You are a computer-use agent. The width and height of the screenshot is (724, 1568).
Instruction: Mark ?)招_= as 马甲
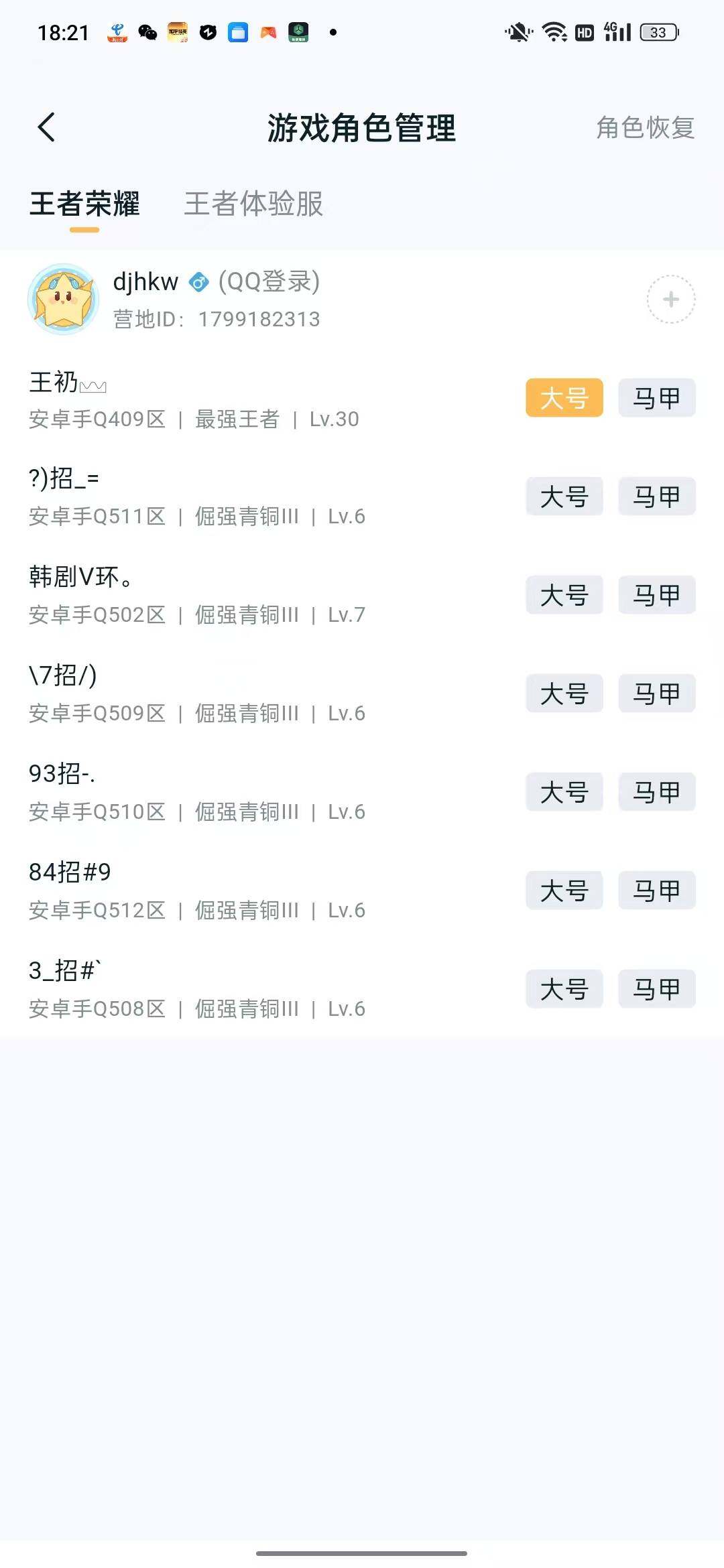[x=656, y=497]
